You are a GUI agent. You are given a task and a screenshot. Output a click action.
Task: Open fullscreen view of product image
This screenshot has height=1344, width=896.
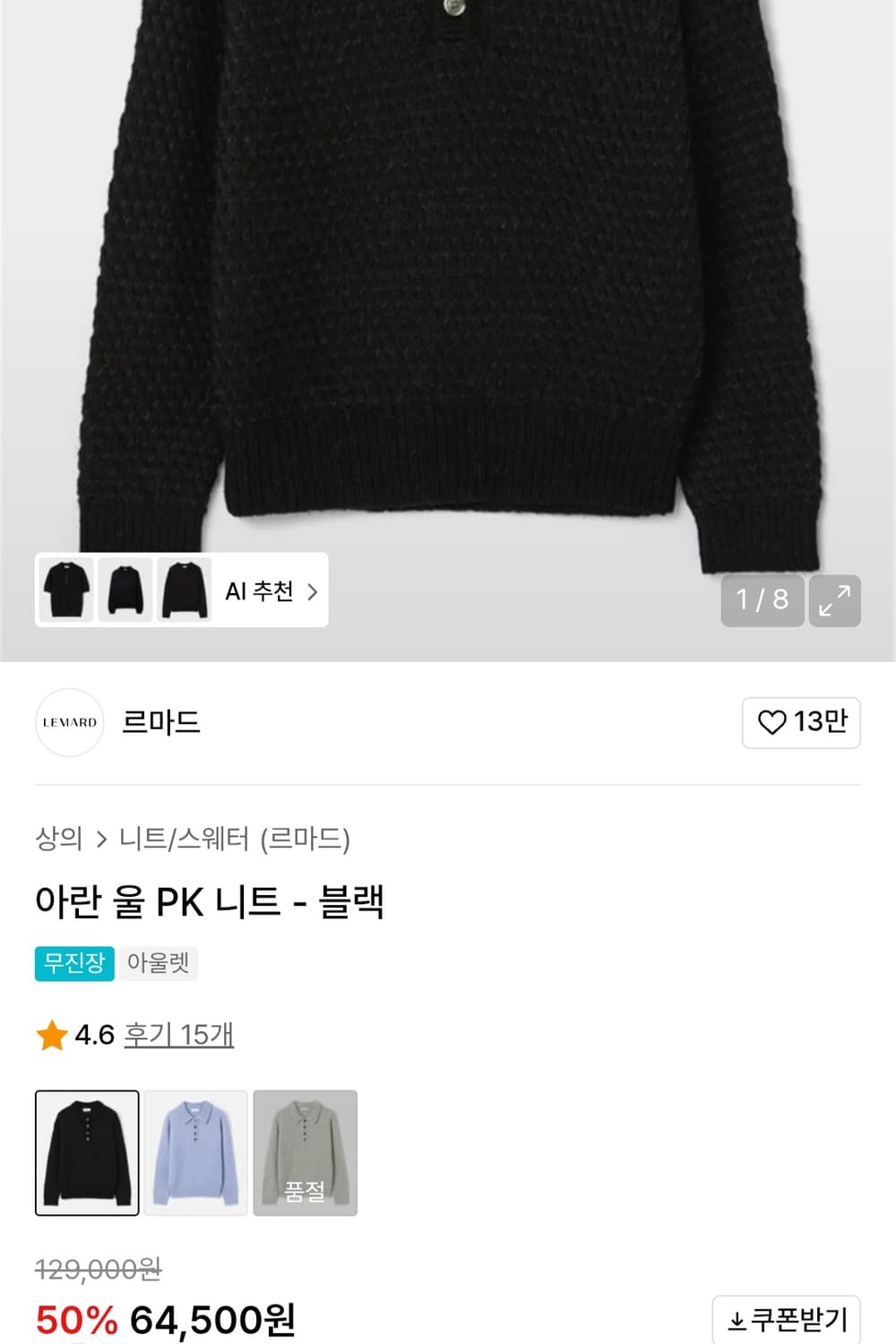[x=835, y=601]
